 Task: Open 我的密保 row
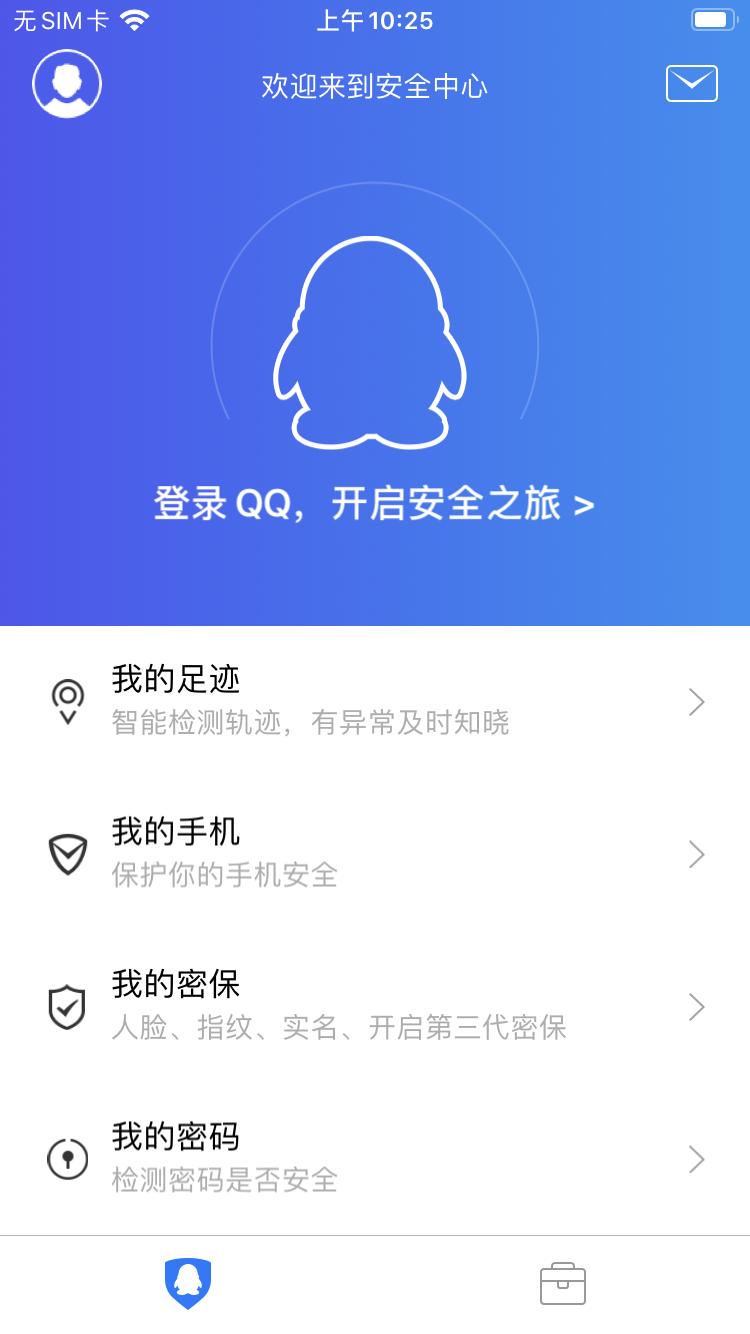(375, 1006)
